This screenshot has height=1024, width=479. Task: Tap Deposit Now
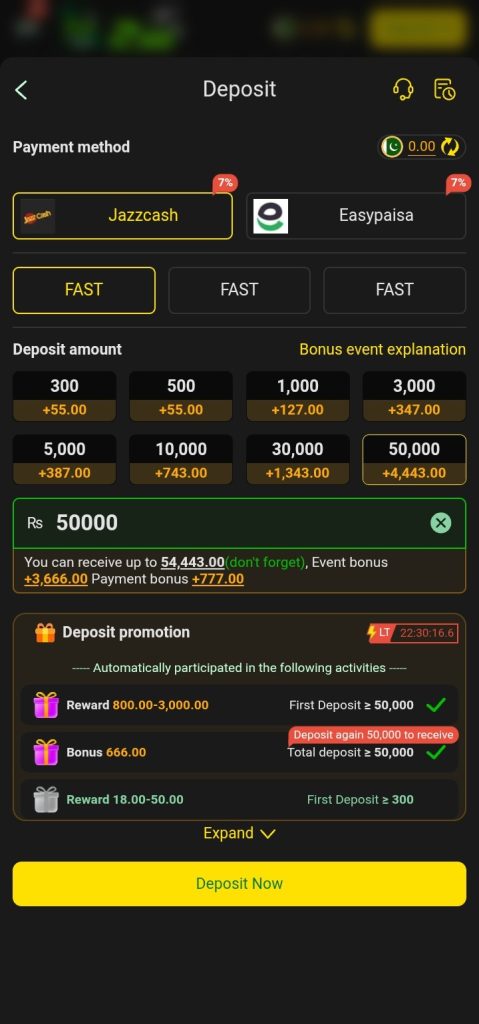tap(239, 884)
